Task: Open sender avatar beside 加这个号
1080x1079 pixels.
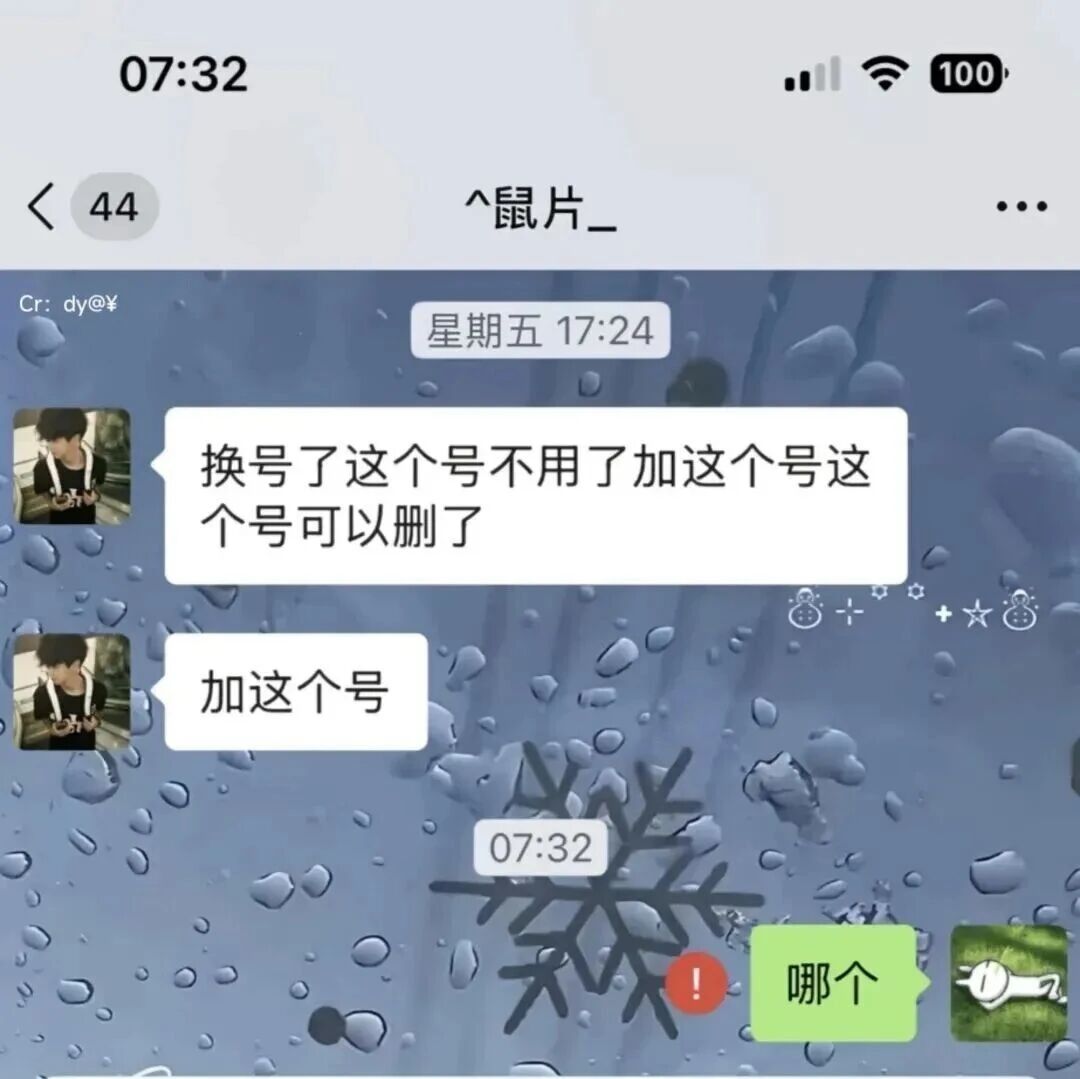Action: point(72,691)
